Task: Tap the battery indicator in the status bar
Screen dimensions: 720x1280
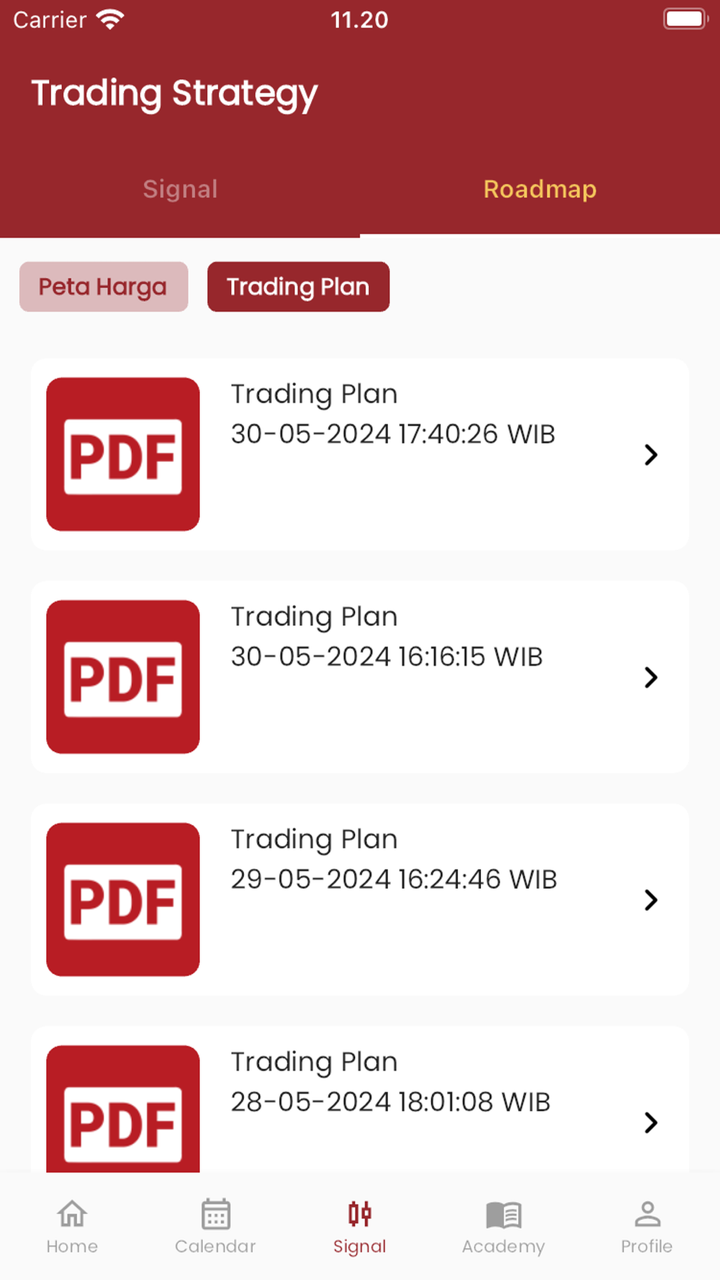Action: point(686,18)
